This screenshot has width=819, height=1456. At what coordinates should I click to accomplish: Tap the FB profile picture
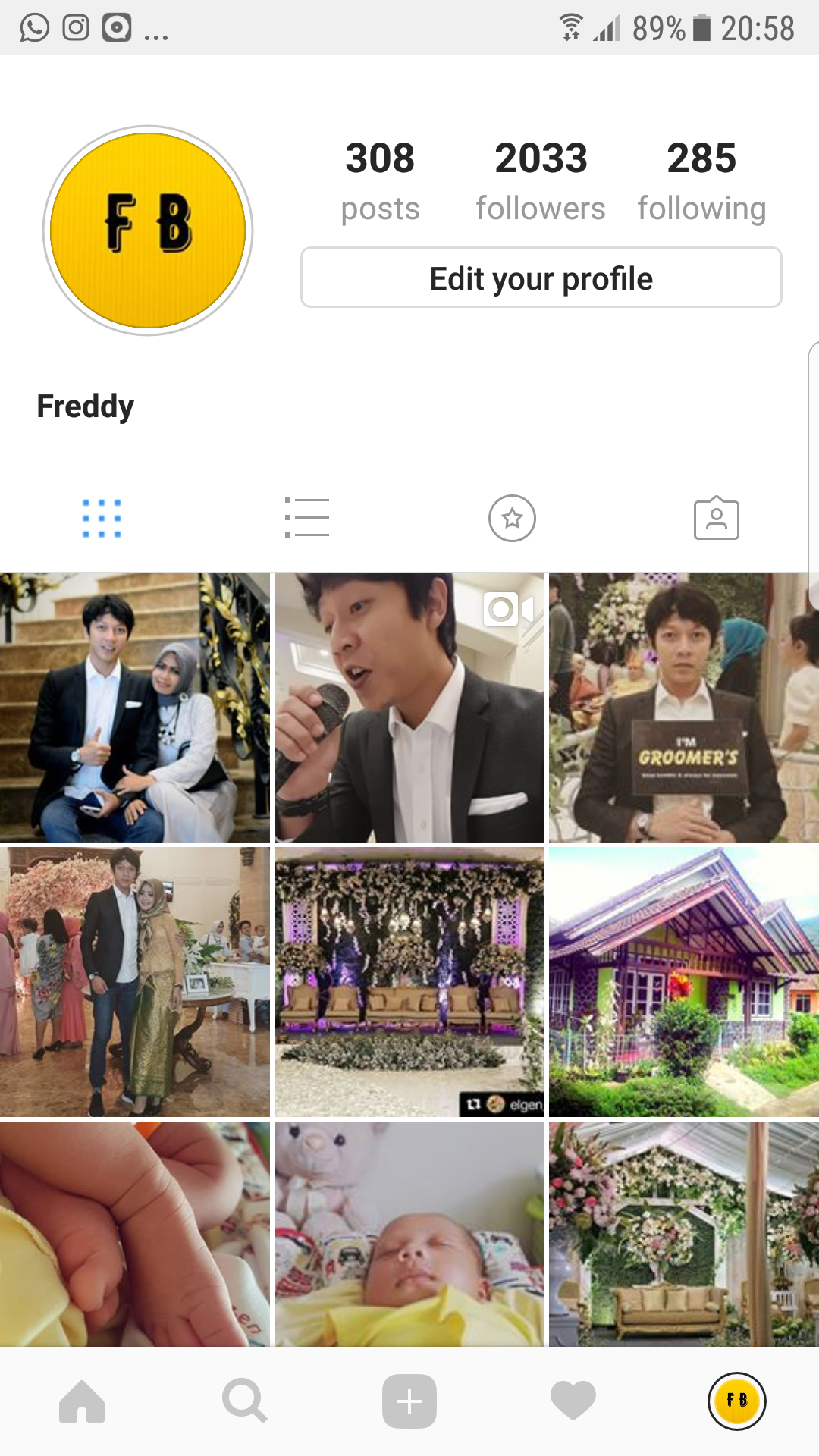click(148, 231)
